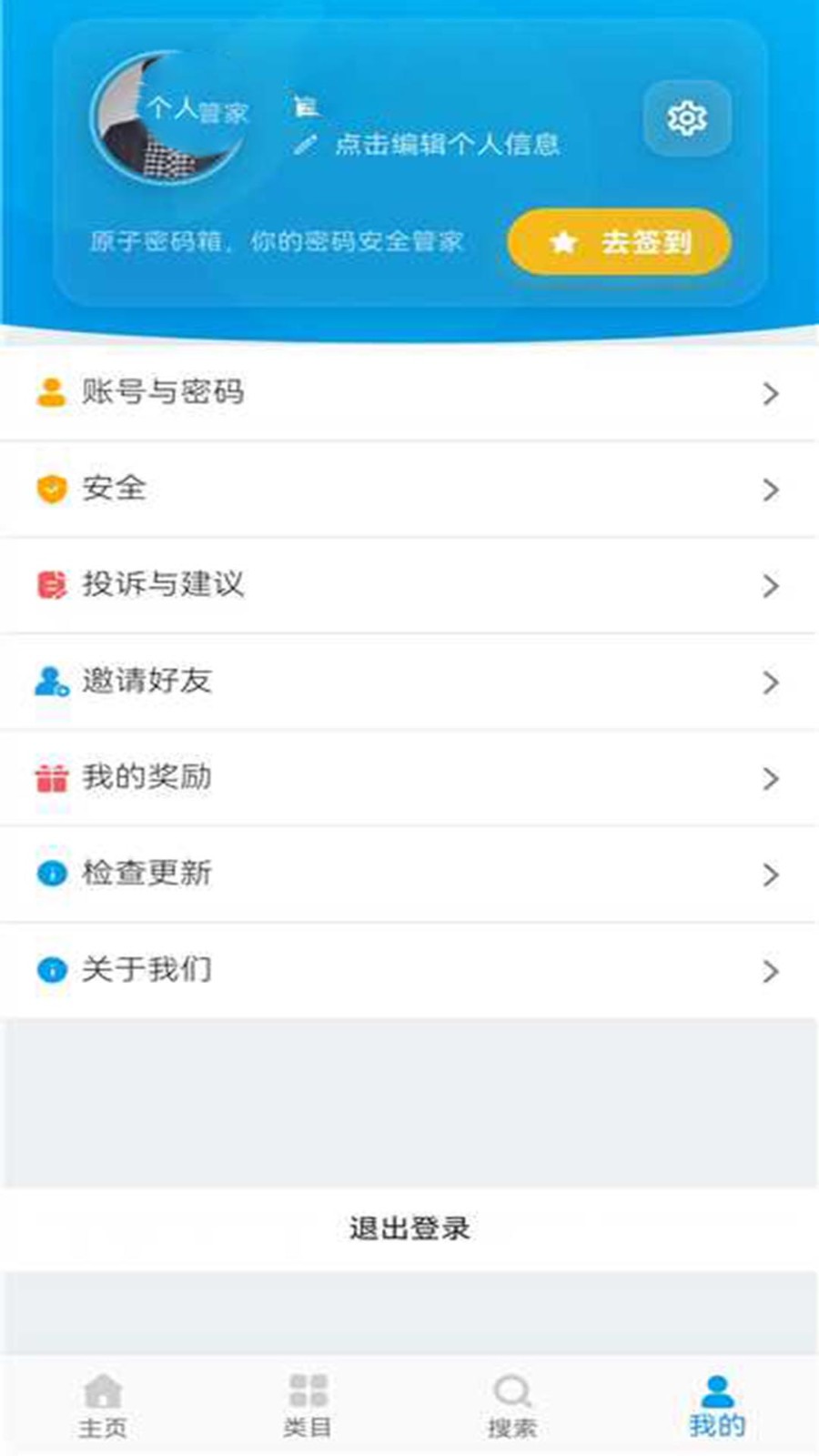Expand the 安全 row chevron
Screen dimensions: 819x1456
pos(769,489)
